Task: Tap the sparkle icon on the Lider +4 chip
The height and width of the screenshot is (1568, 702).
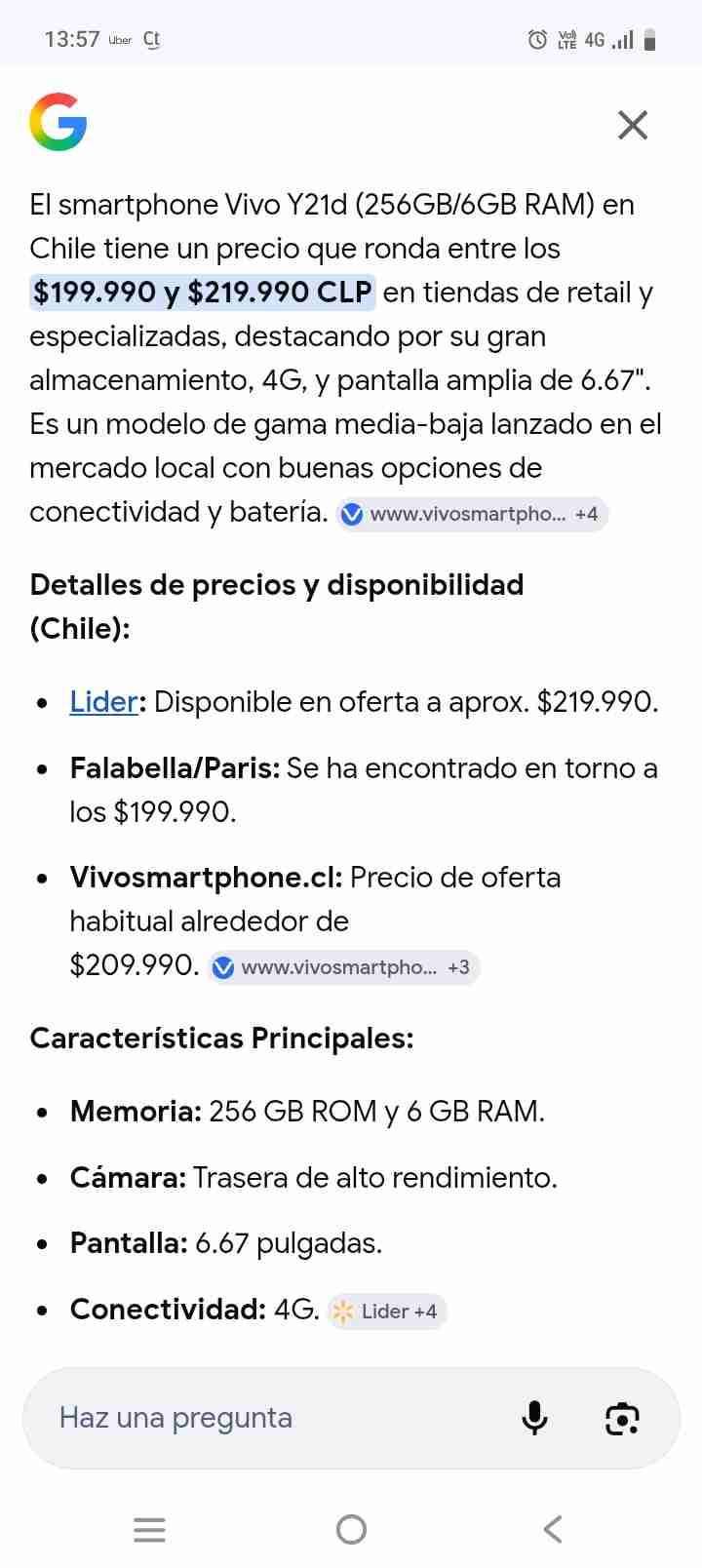Action: (x=343, y=1312)
